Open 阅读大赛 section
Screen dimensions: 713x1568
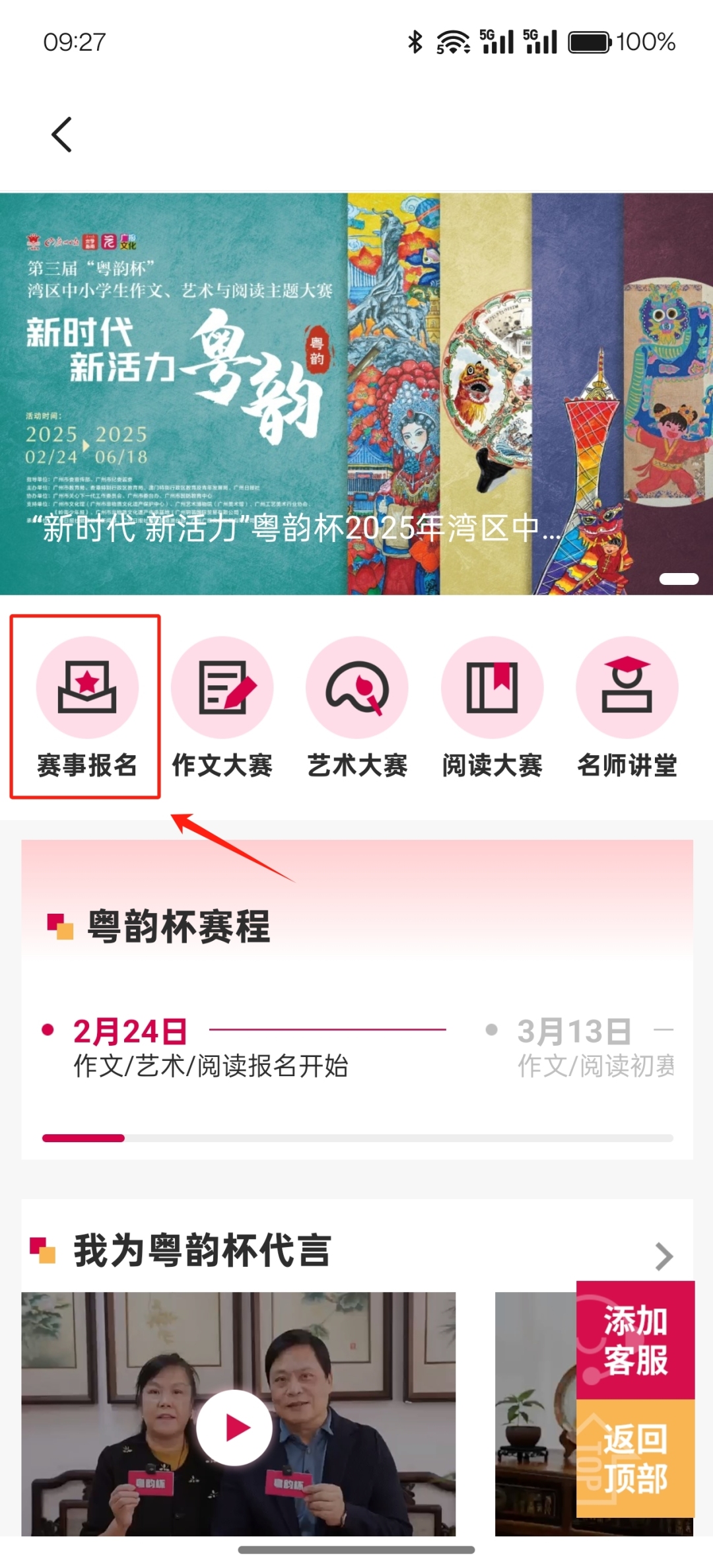[492, 706]
